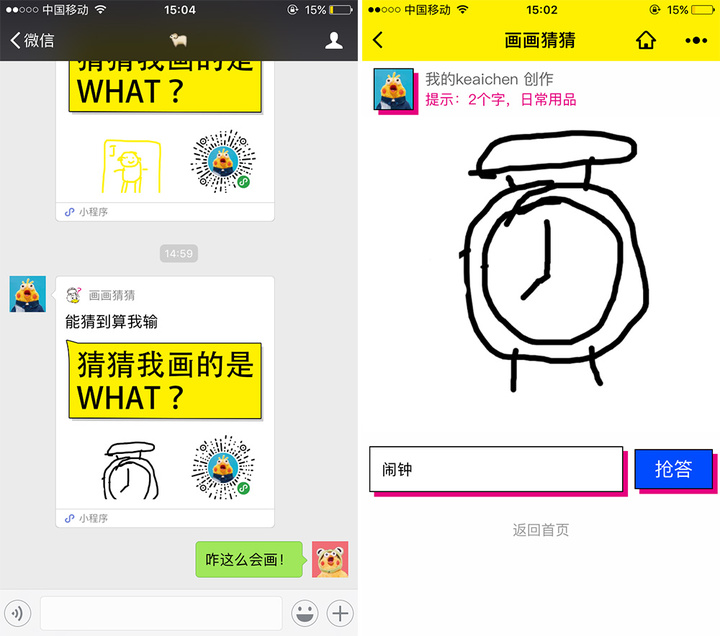Image resolution: width=720 pixels, height=636 pixels.
Task: Edit the answer field containing 闹钟
Action: tap(495, 469)
